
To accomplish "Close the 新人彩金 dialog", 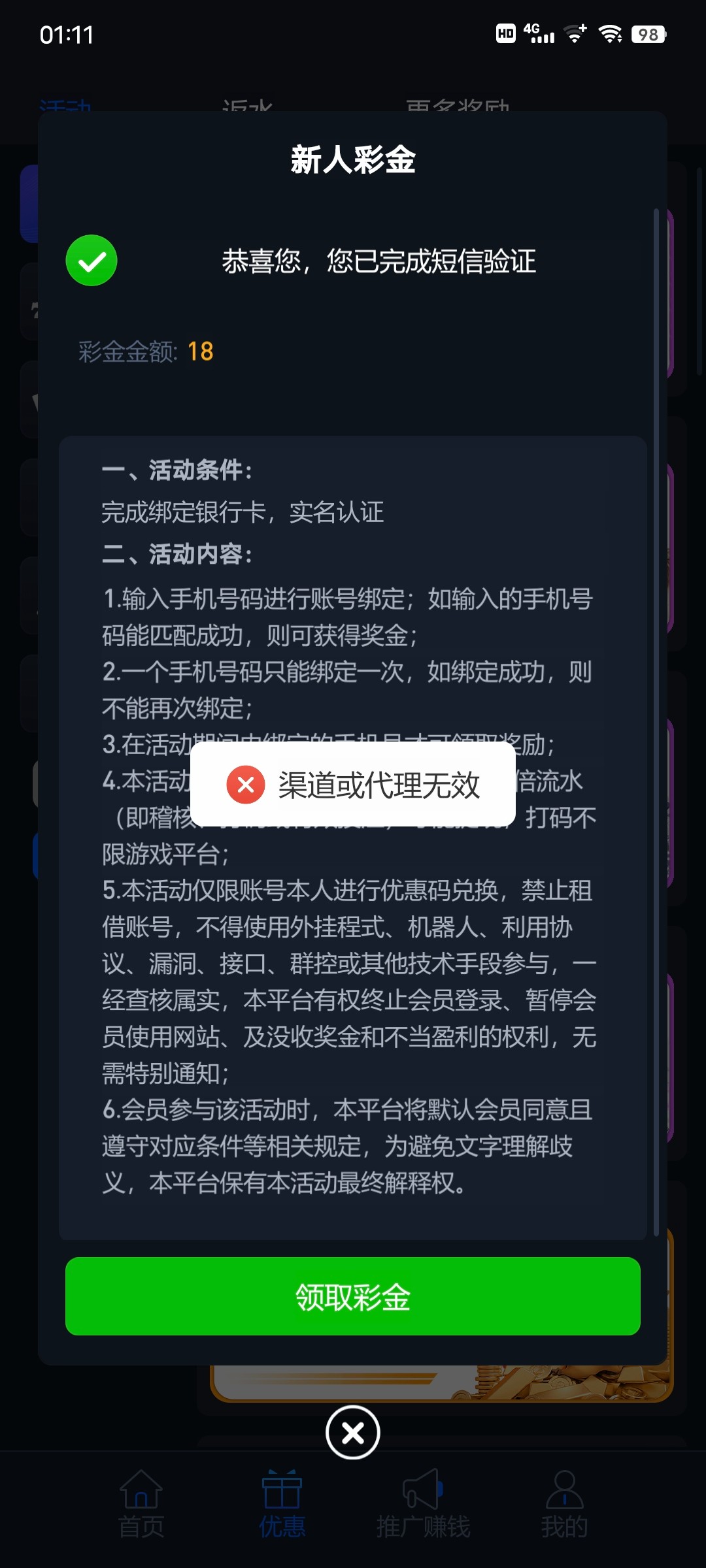I will (x=352, y=1433).
